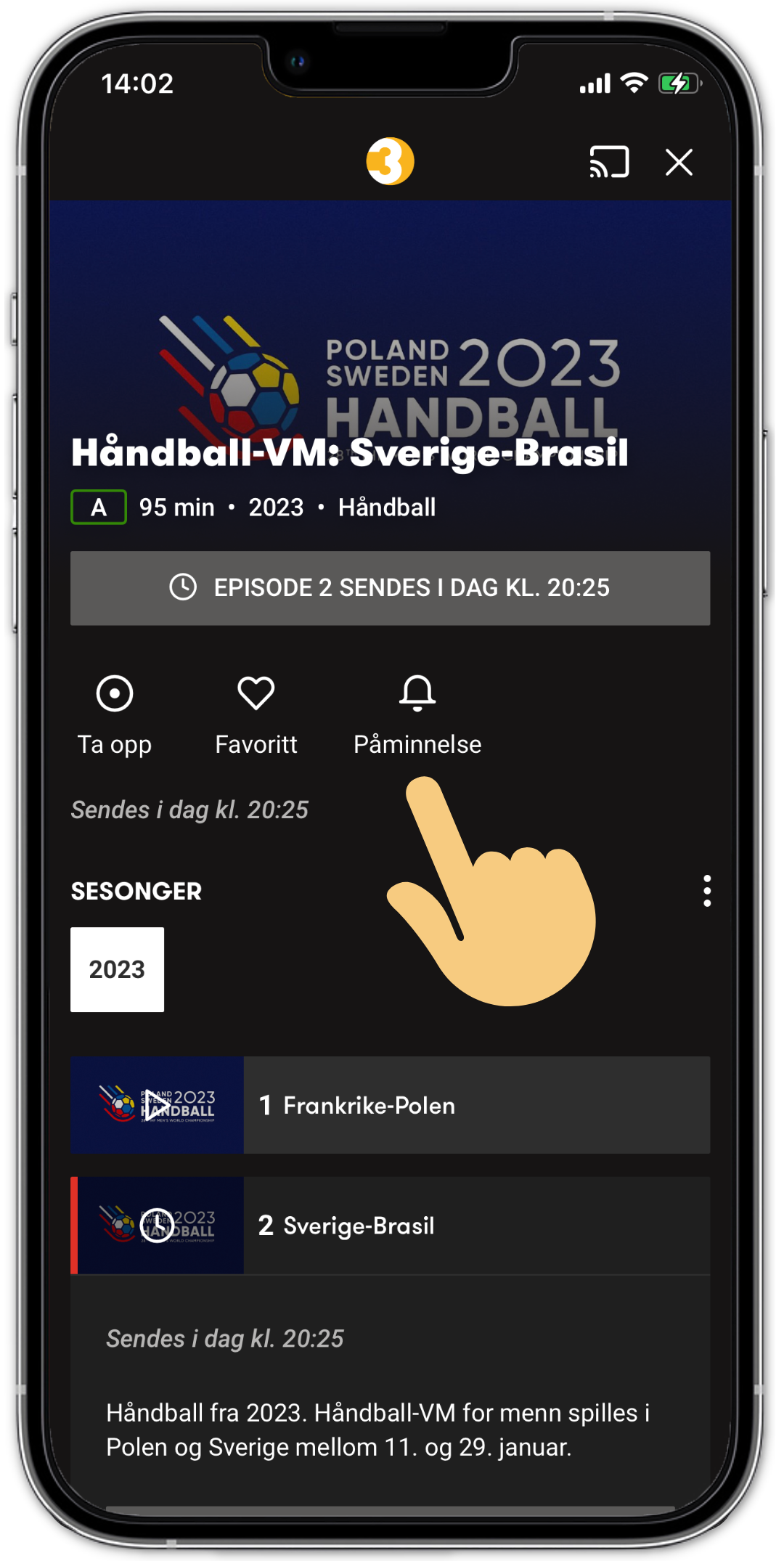
Task: Play episode 1 Frankrike-Polen
Action: [157, 1105]
